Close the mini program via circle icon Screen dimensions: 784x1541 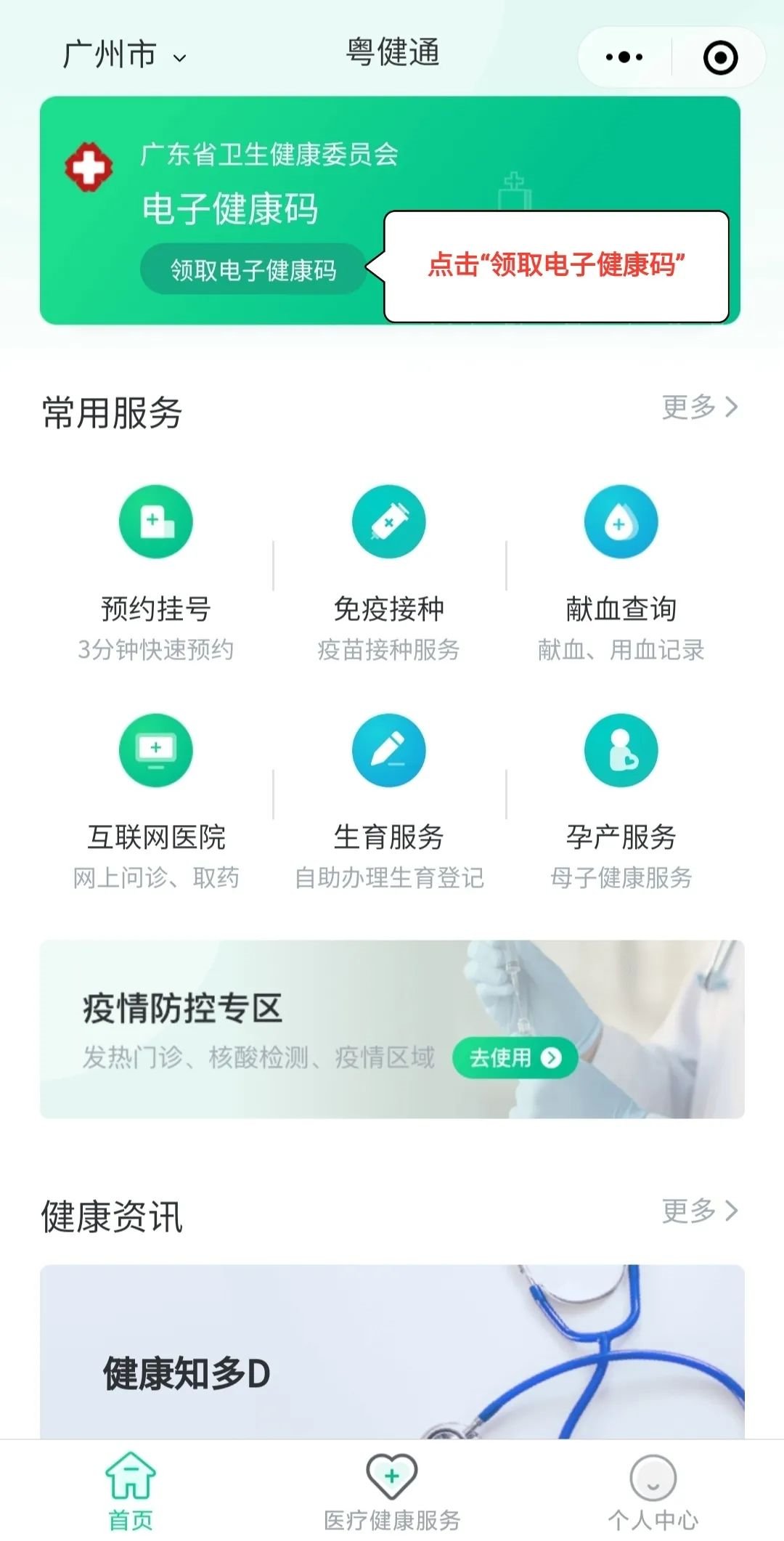[720, 57]
